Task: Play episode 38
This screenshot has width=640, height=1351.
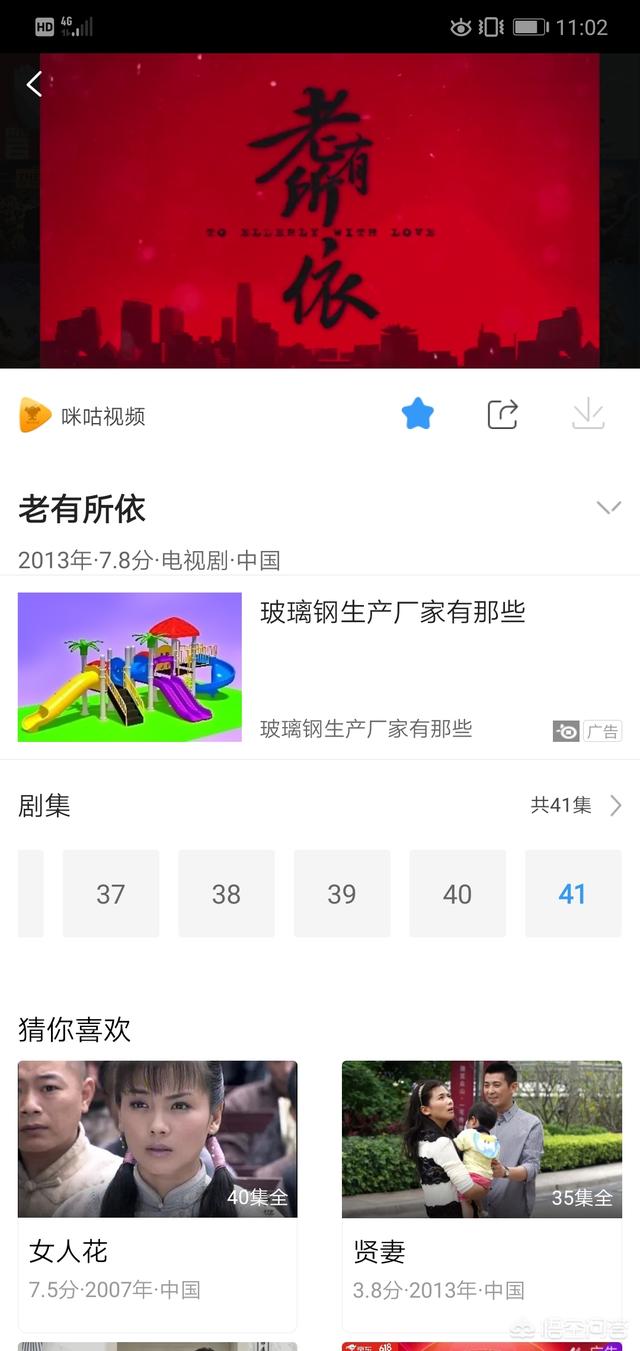Action: click(x=226, y=894)
